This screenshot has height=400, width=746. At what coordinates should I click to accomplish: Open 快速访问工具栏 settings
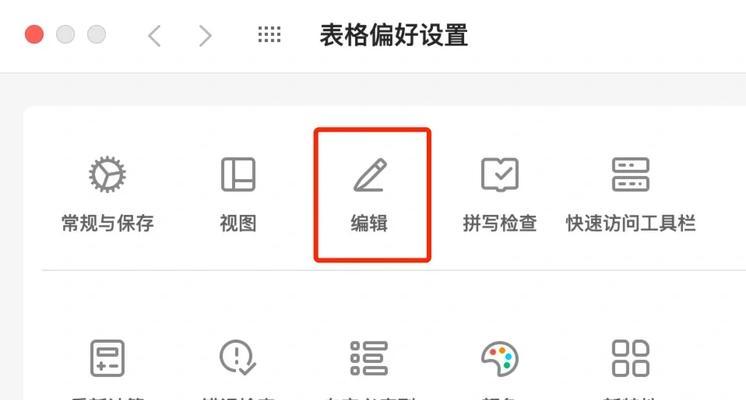click(x=631, y=194)
